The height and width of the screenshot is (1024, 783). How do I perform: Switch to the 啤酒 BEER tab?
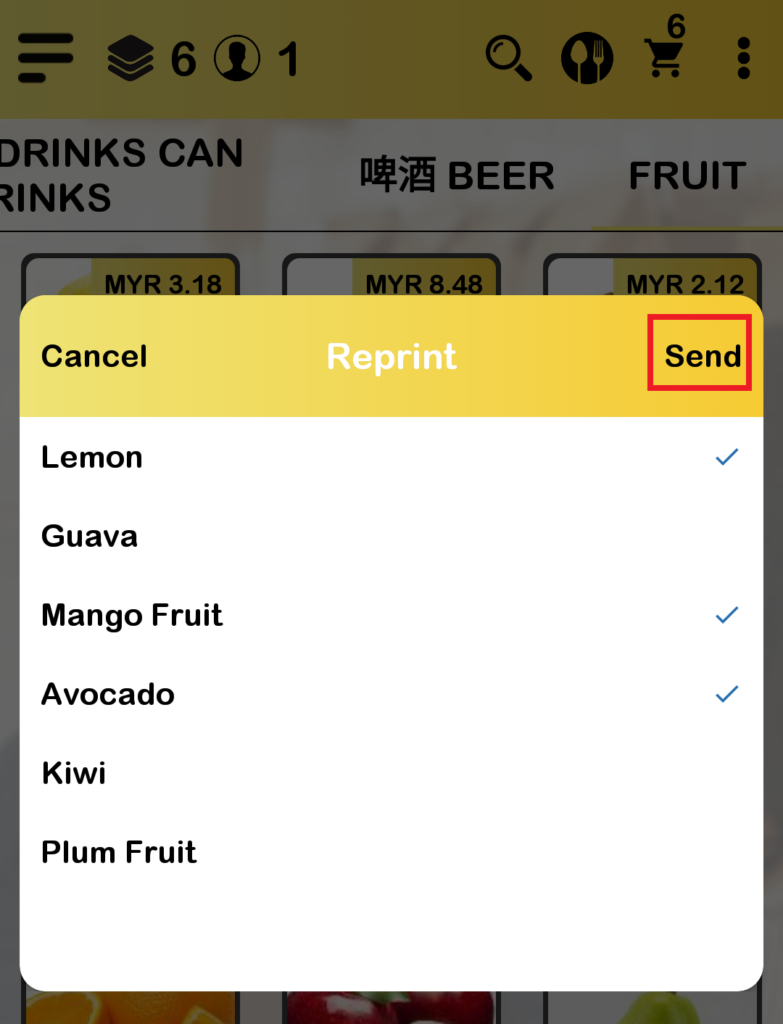457,176
